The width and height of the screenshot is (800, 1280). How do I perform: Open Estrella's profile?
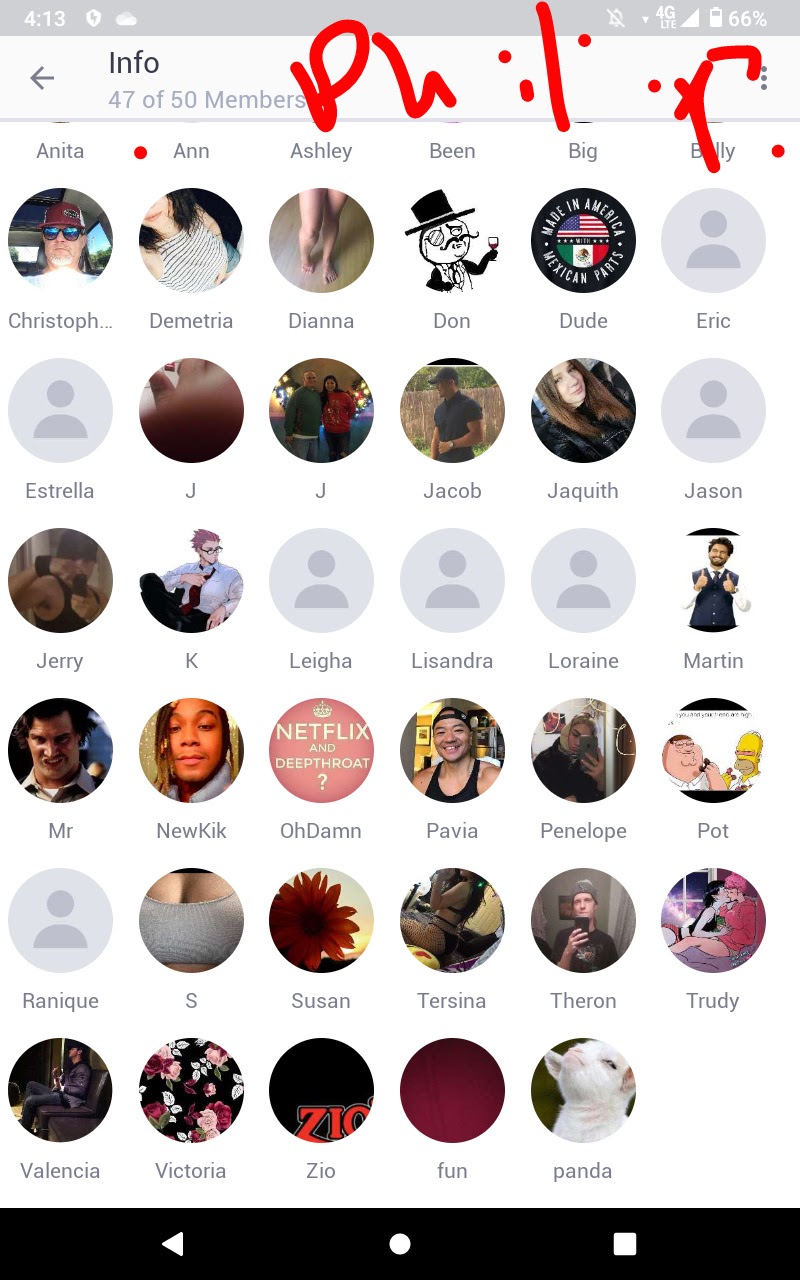[60, 411]
